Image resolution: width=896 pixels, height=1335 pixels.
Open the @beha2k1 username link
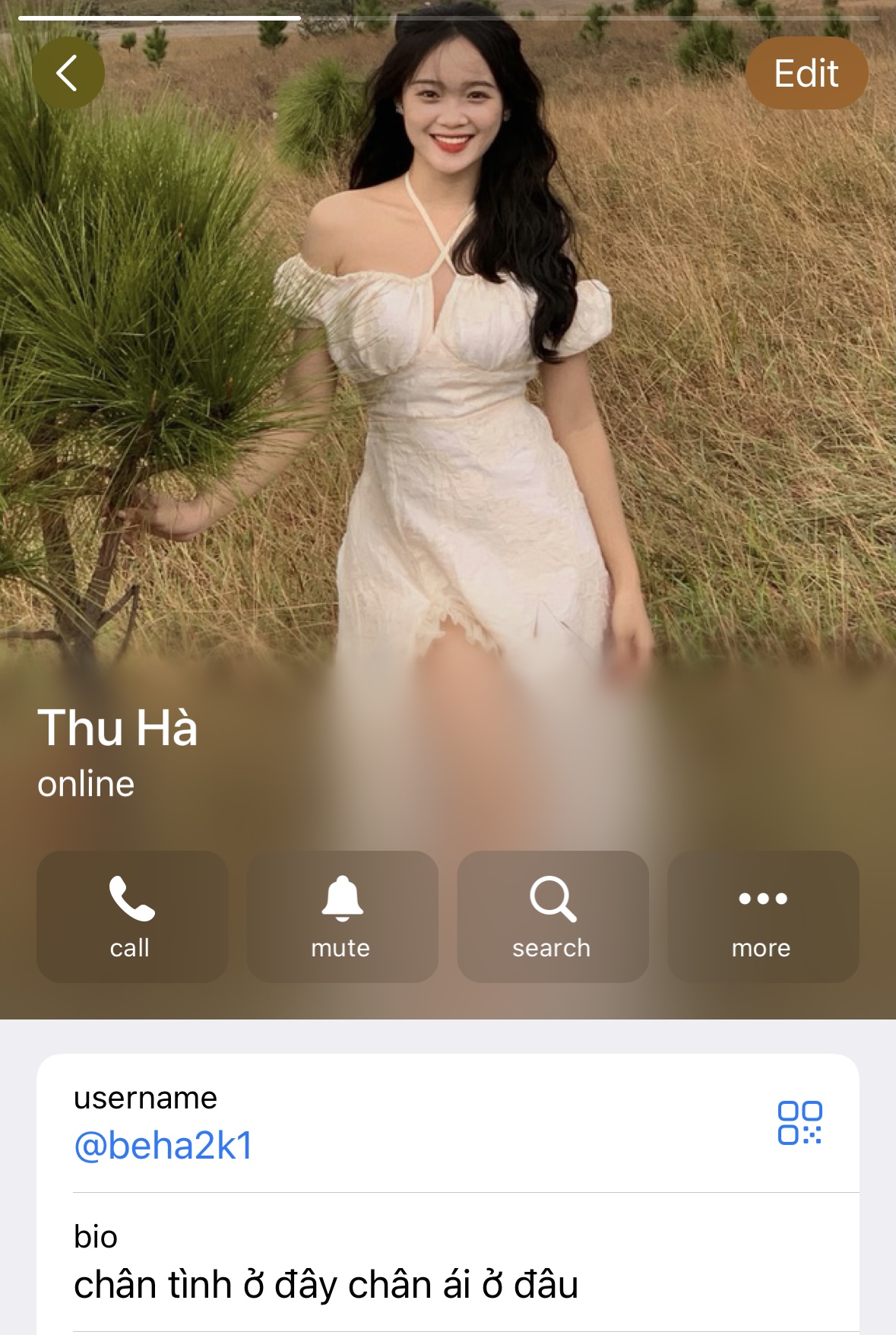coord(163,1146)
